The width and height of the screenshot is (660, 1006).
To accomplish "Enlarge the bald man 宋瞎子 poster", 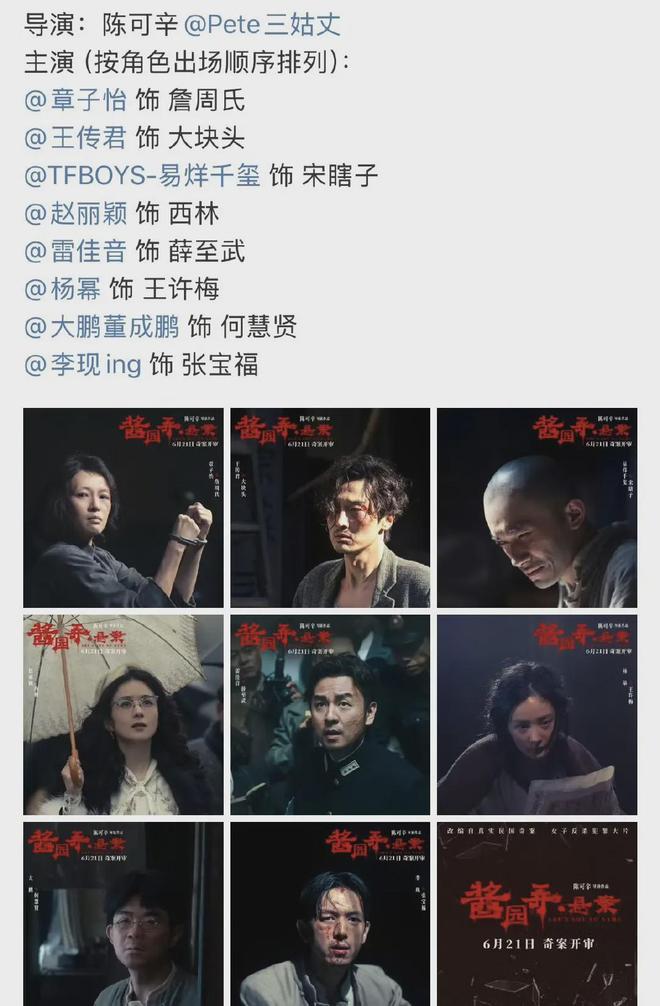I will (x=536, y=508).
